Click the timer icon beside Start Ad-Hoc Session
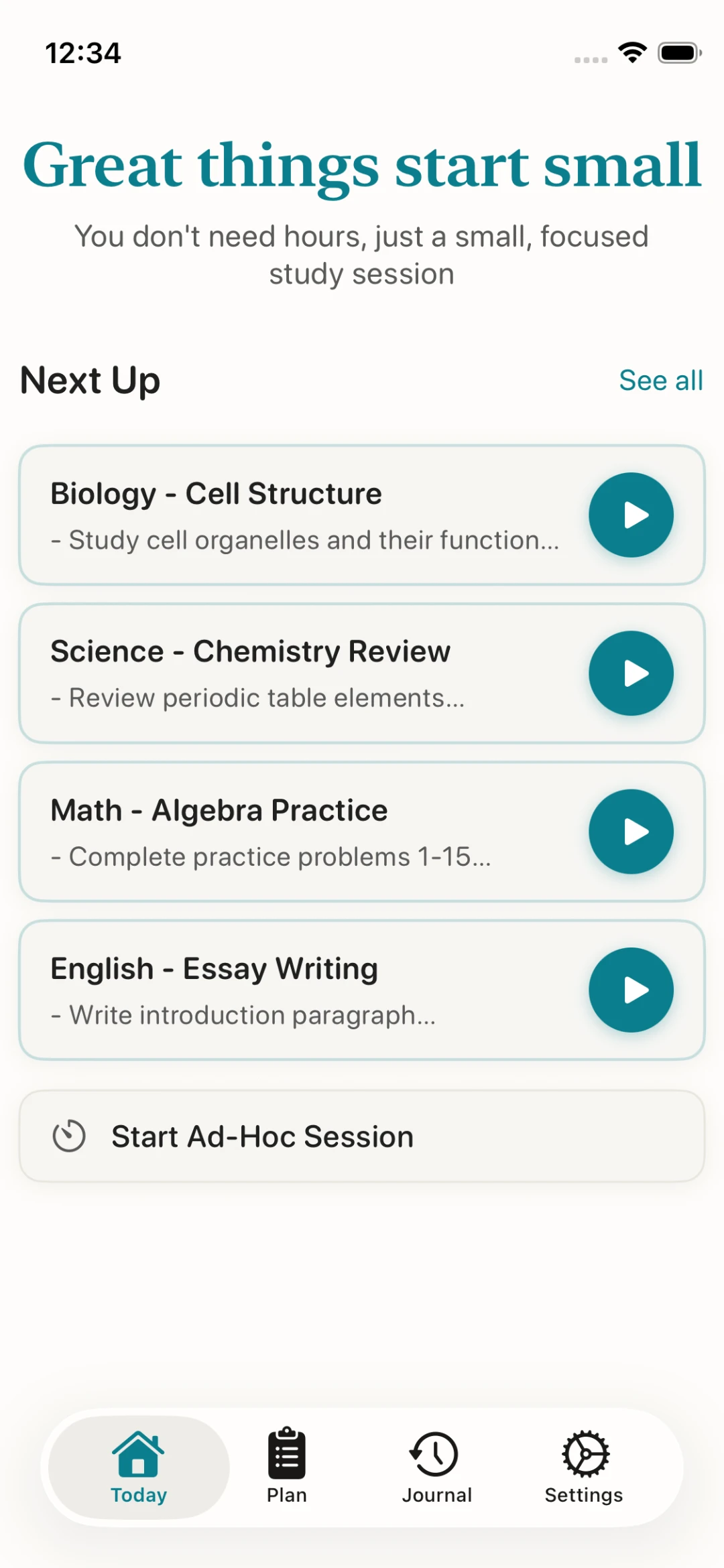 (69, 1135)
